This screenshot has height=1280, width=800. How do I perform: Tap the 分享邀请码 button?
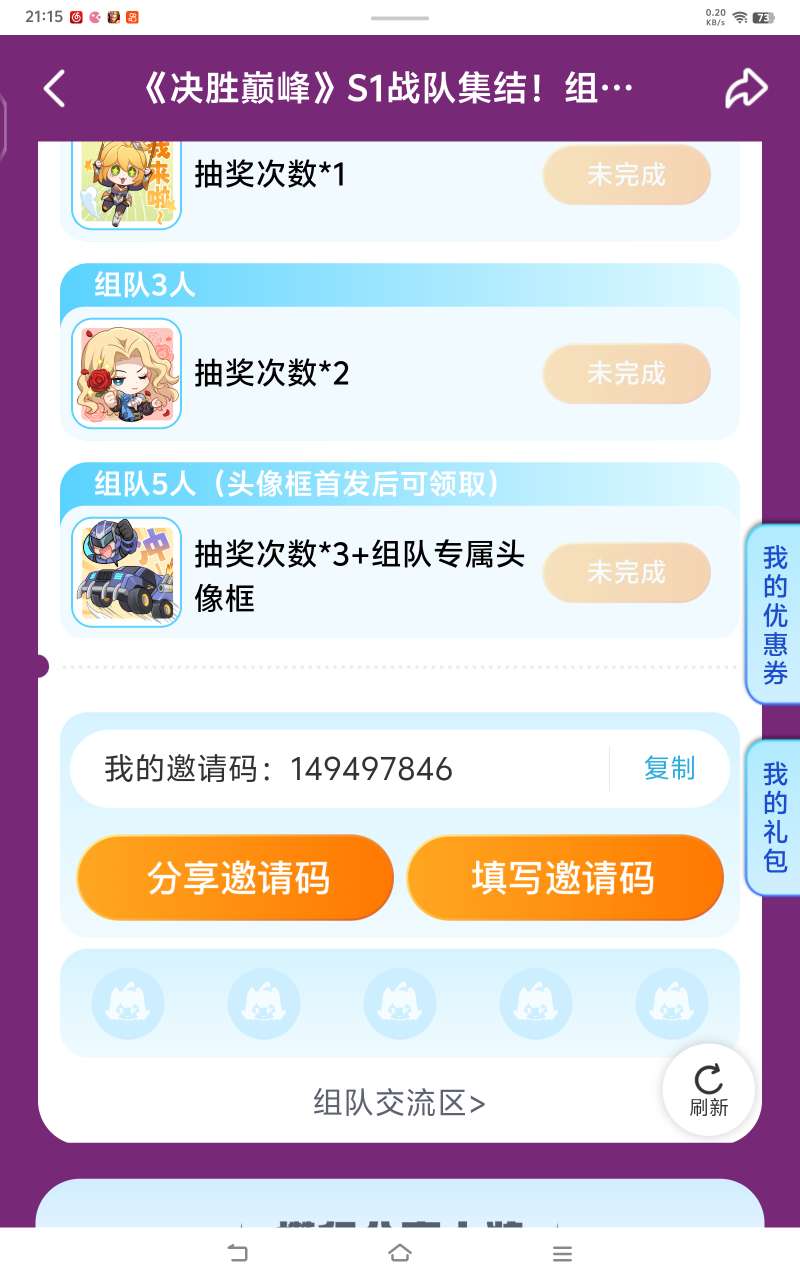click(x=236, y=878)
